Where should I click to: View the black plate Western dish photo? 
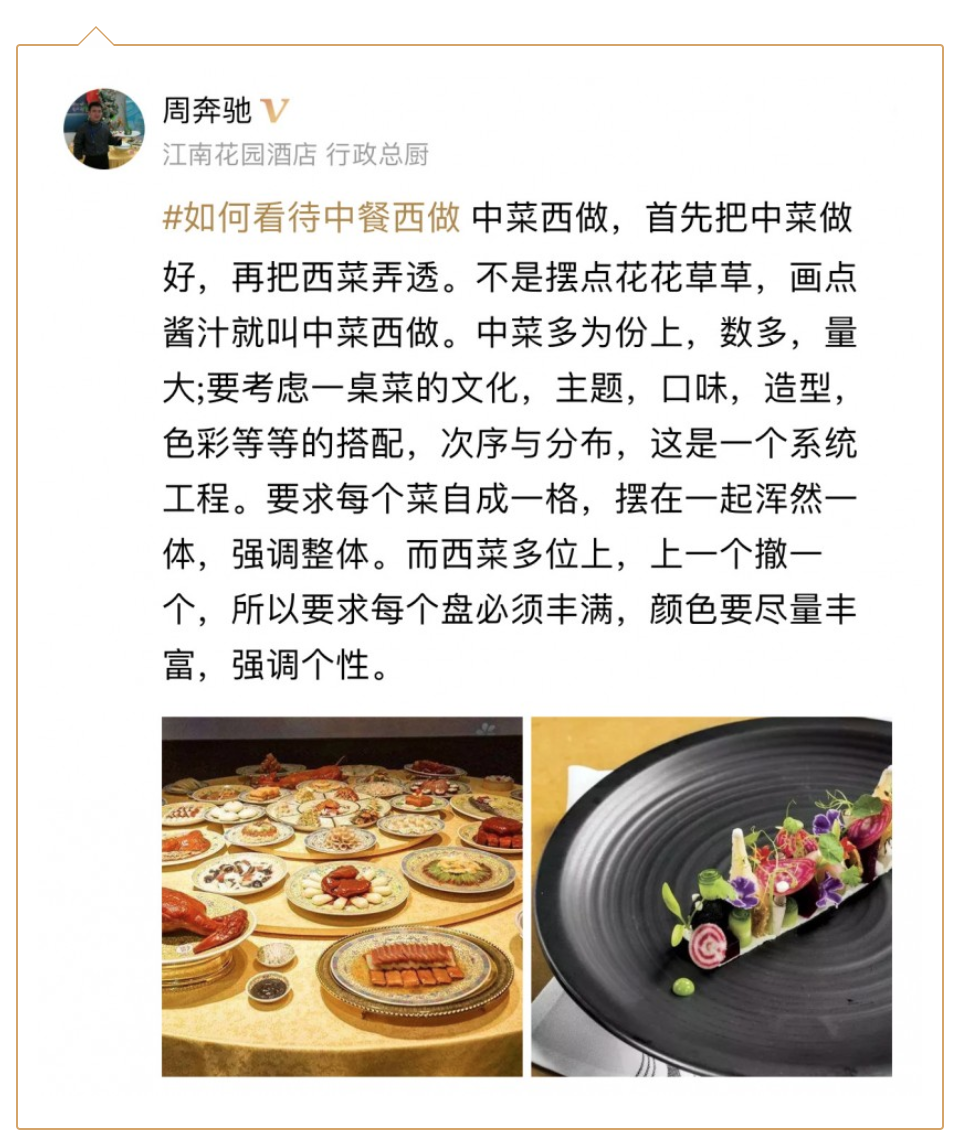(711, 896)
